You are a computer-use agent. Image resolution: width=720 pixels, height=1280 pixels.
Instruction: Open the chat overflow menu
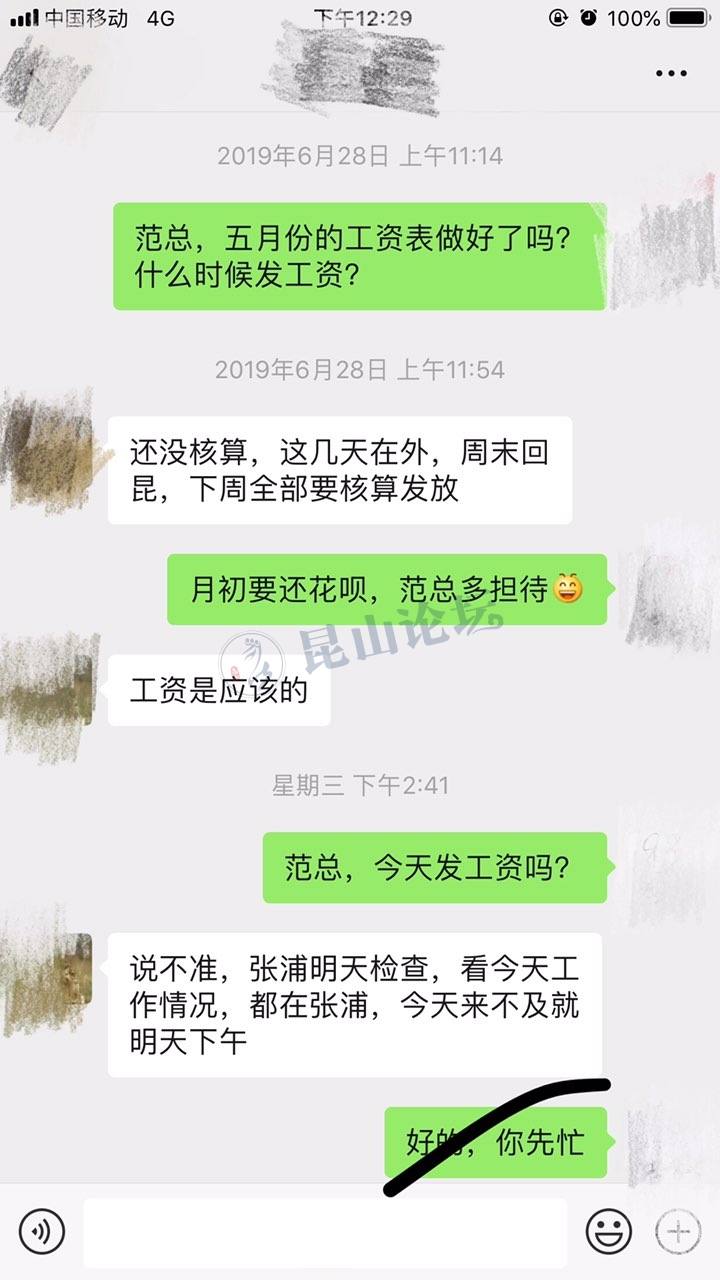tap(670, 73)
